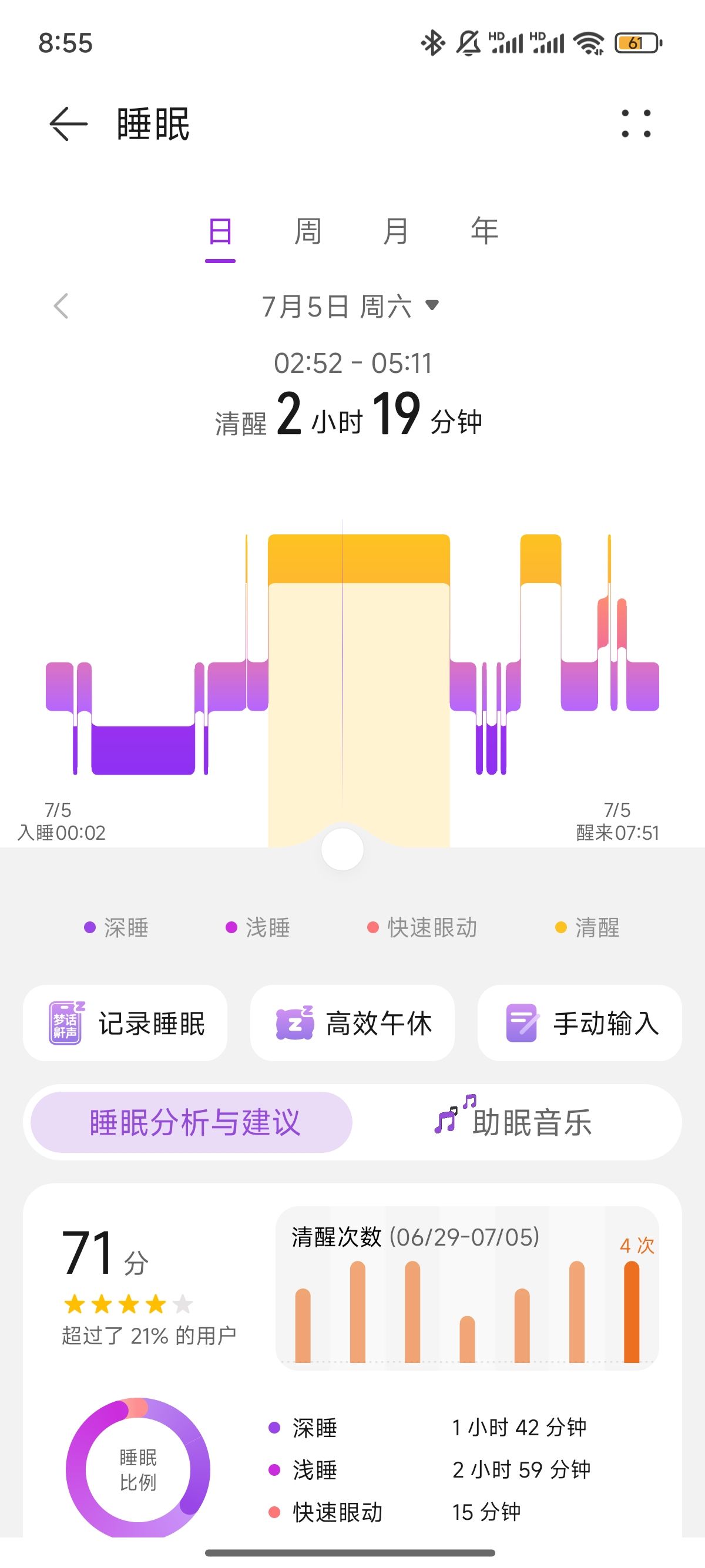Start 高效午休 nap mode
The height and width of the screenshot is (1568, 705).
click(x=352, y=1023)
